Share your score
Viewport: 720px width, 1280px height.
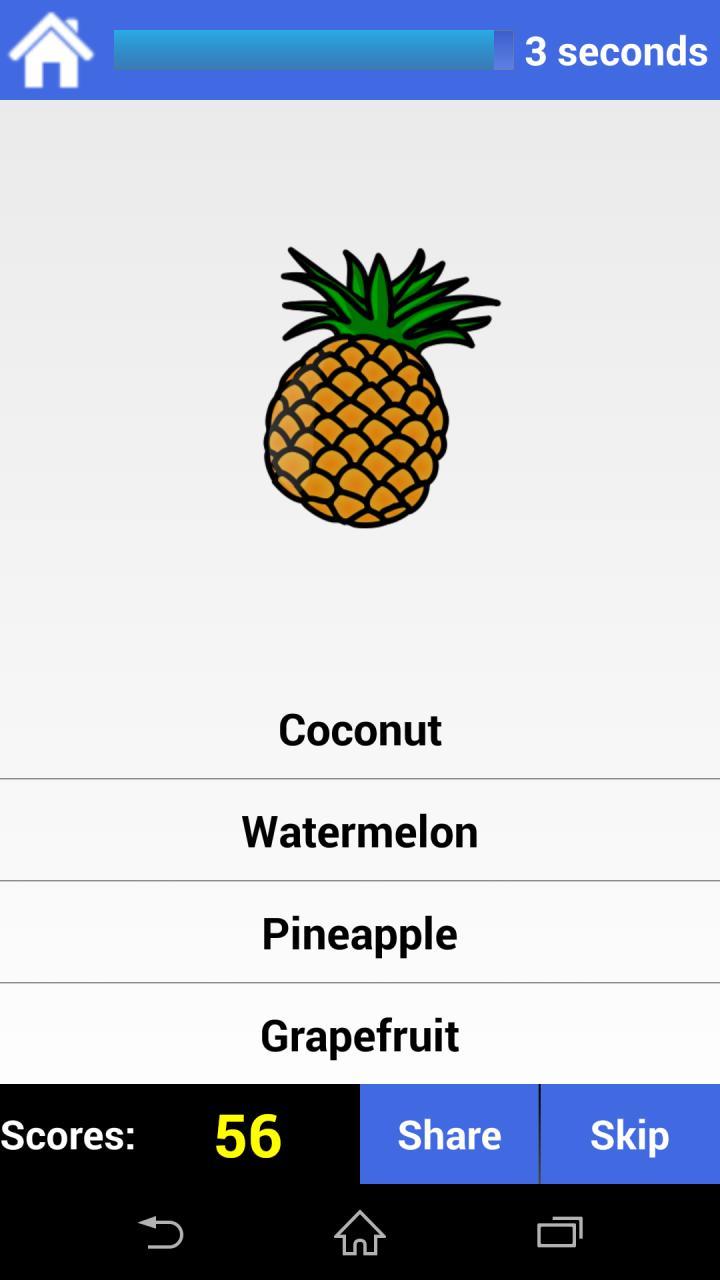coord(449,1134)
